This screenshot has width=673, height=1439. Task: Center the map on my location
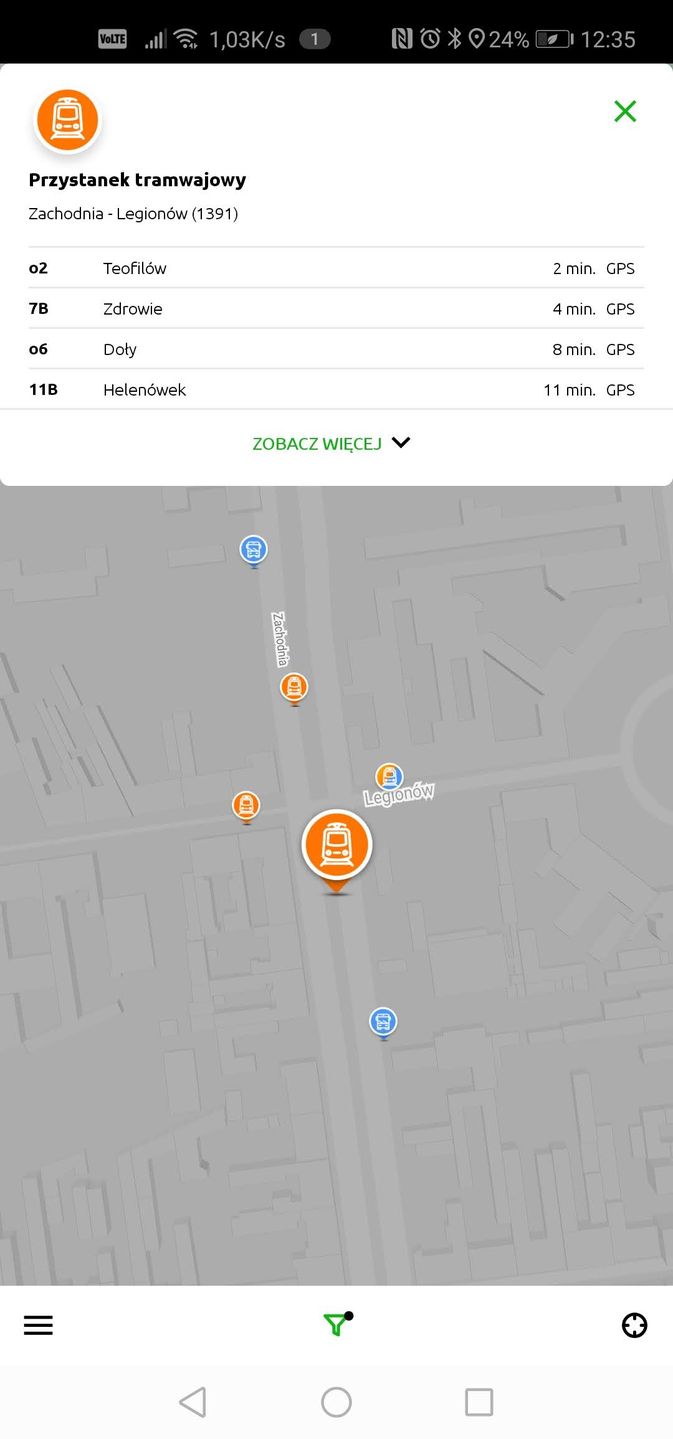[x=634, y=1325]
